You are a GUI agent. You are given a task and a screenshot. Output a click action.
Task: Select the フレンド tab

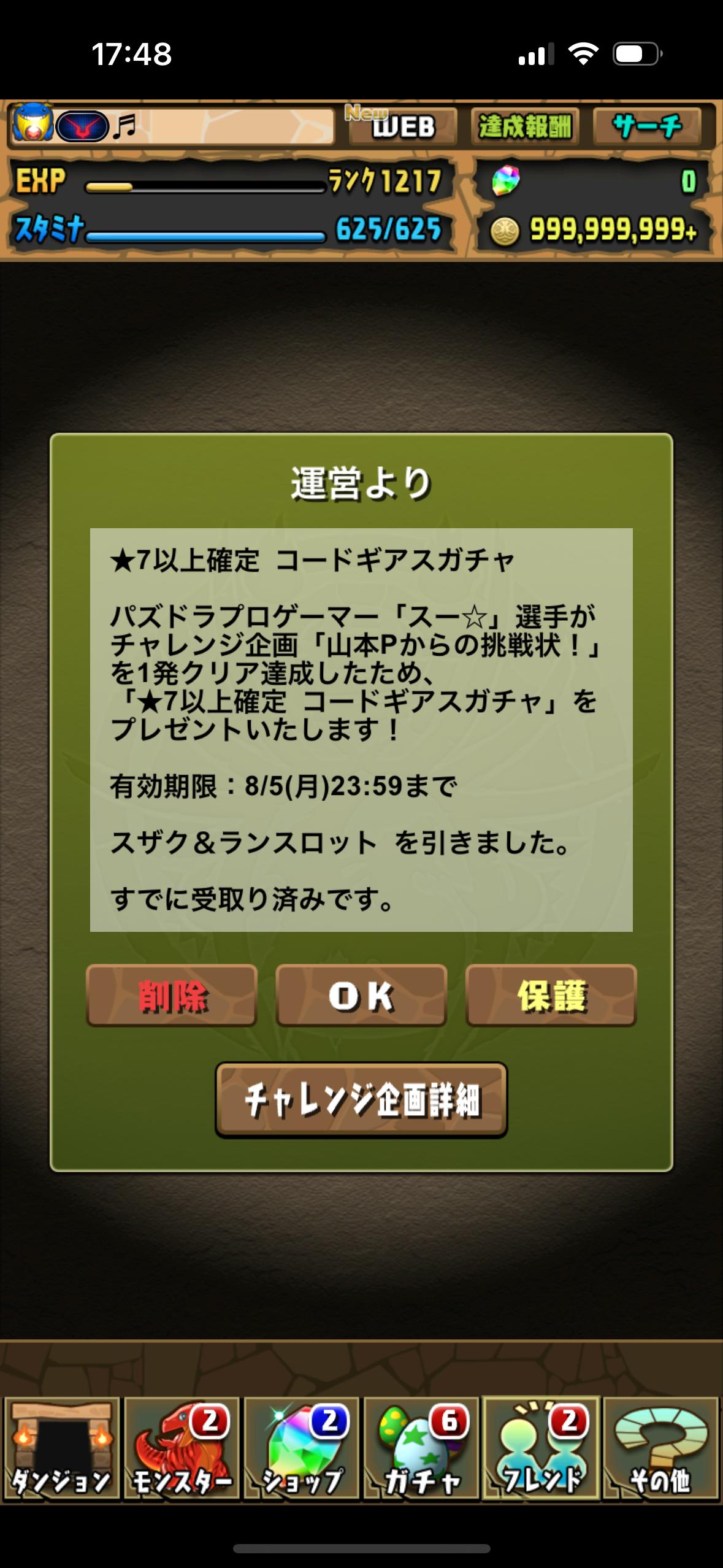coord(541,1449)
